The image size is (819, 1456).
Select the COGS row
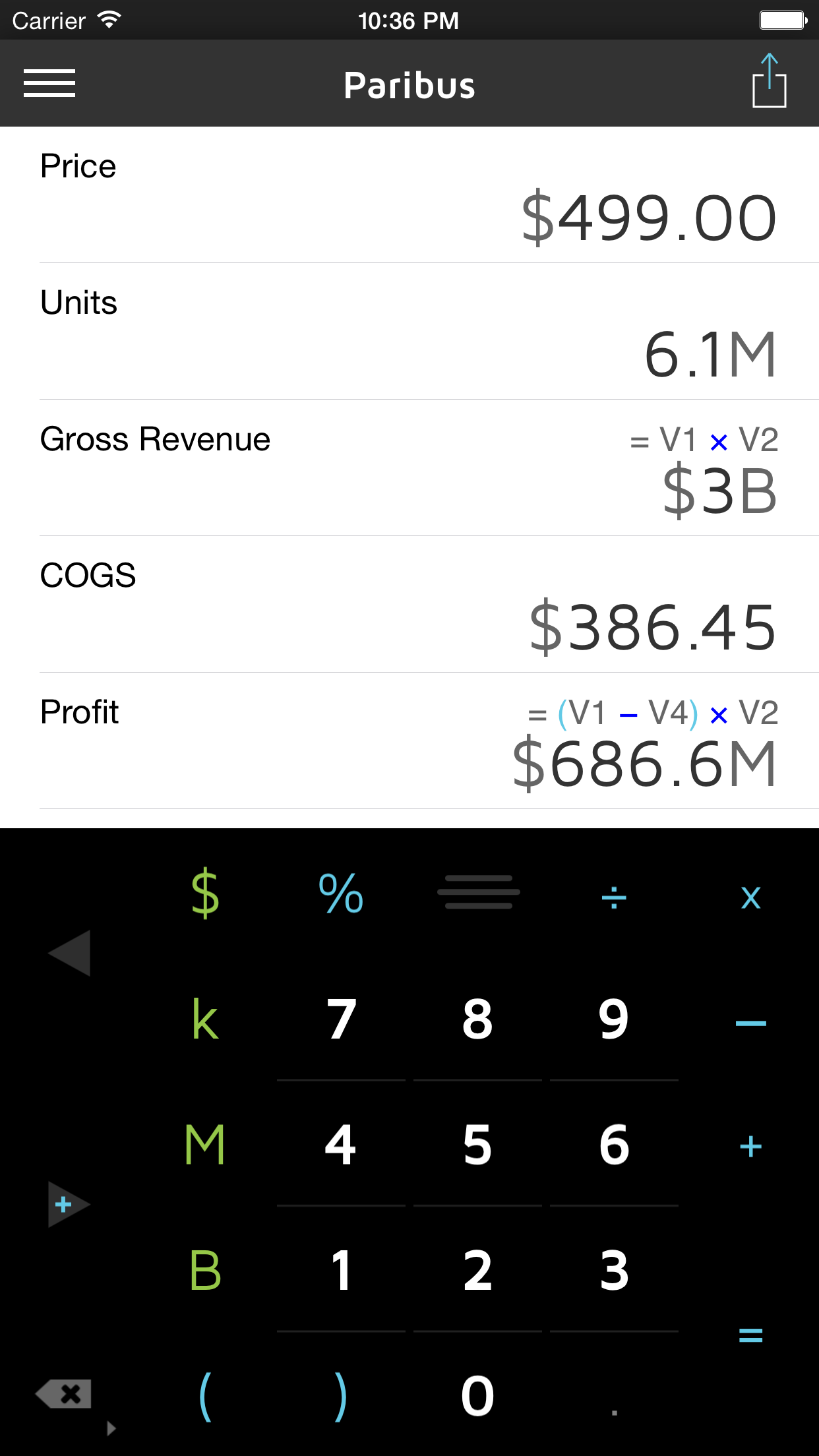coord(409,605)
